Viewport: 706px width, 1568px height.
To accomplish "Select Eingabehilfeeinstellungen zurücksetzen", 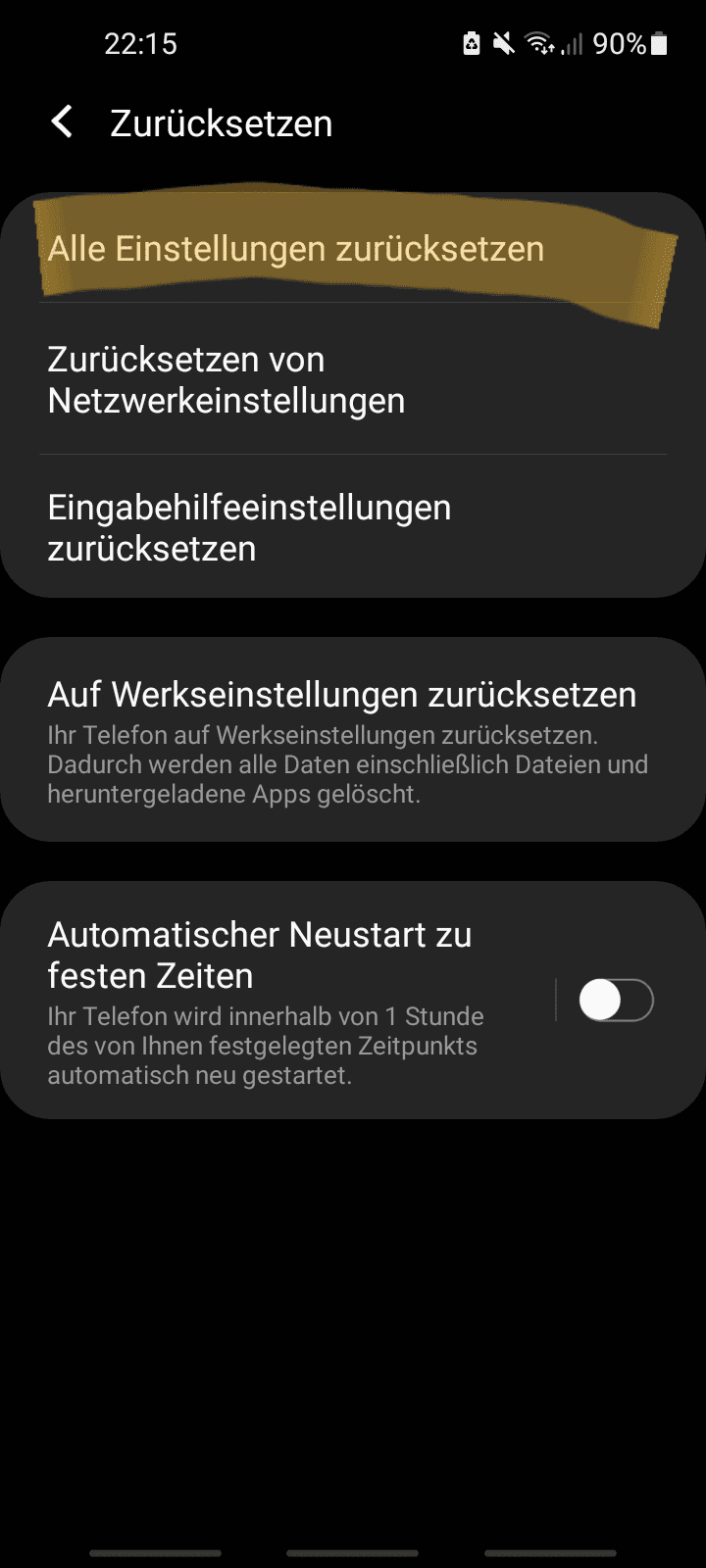I will pyautogui.click(x=250, y=528).
